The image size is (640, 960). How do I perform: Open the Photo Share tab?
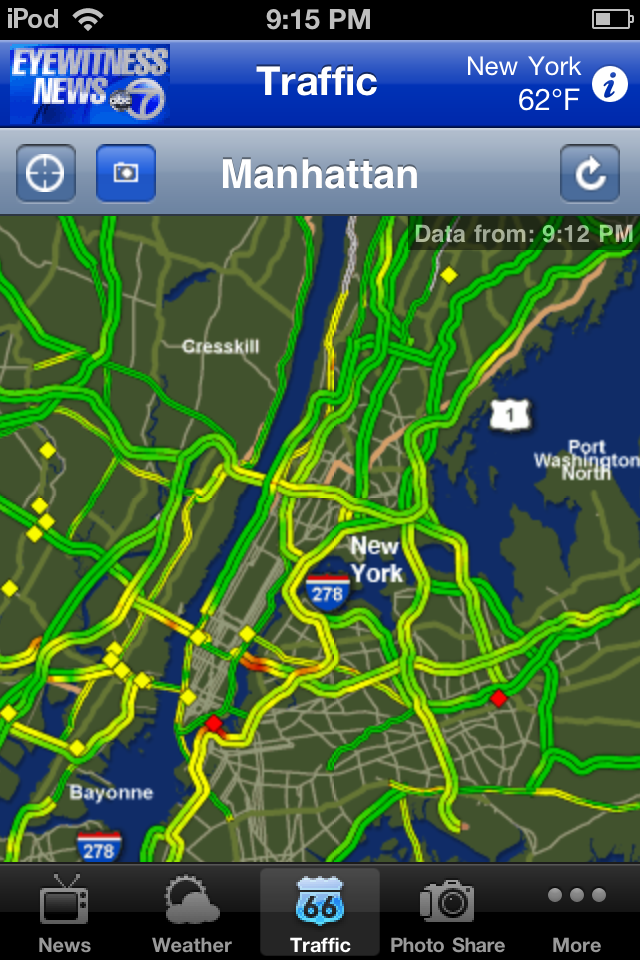click(447, 912)
